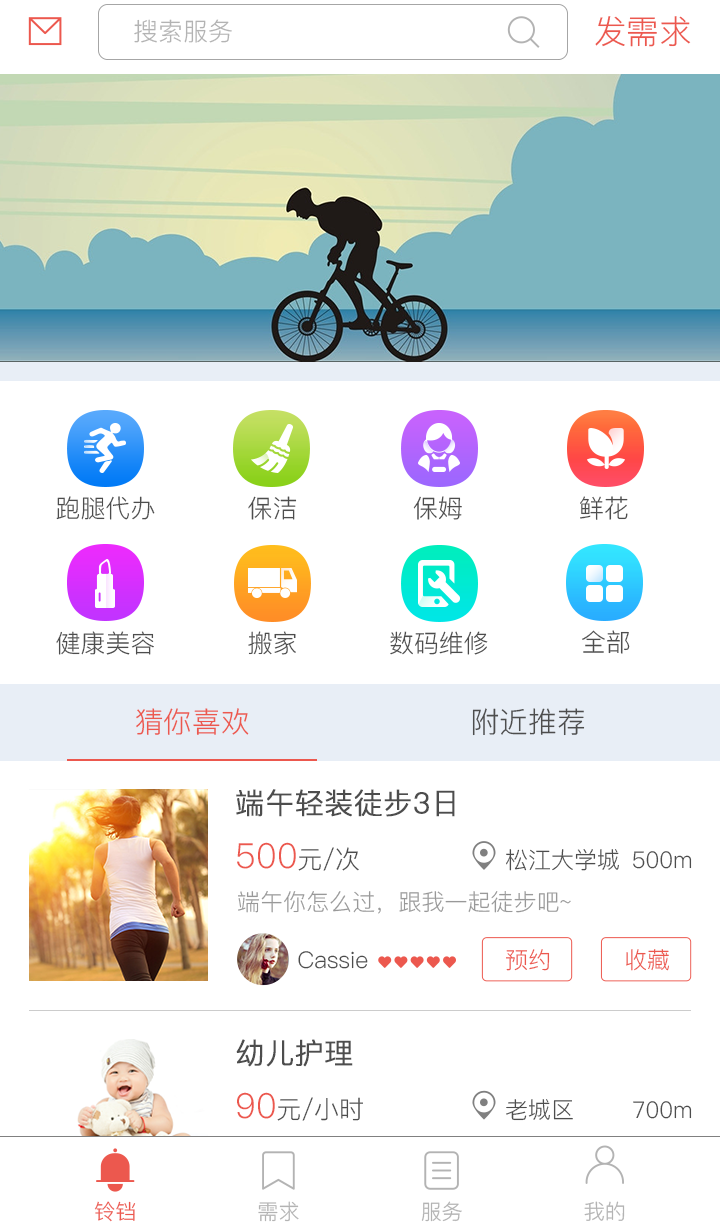Image resolution: width=720 pixels, height=1230 pixels.
Task: Tap 收藏 to save 端午轻装徒步3日
Action: point(646,960)
